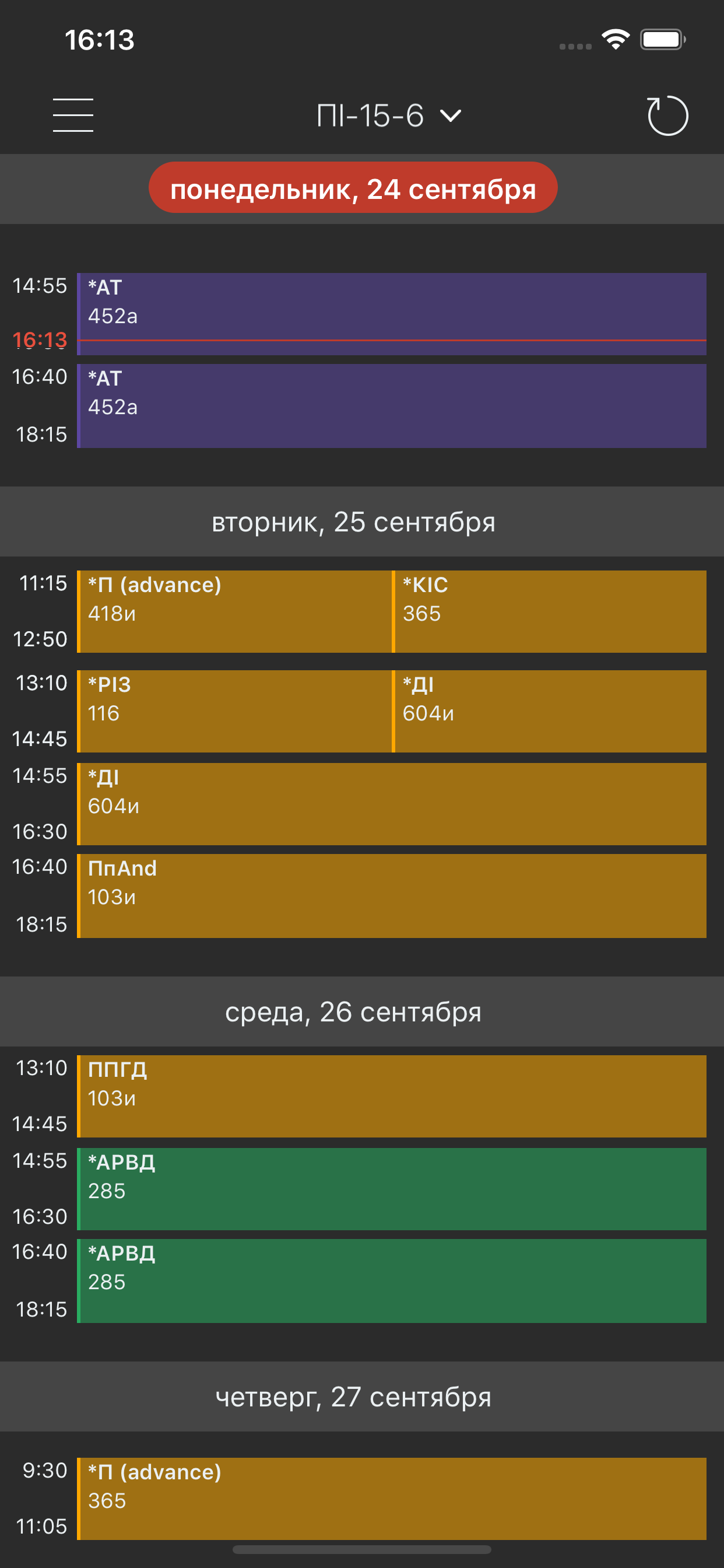Open Monday's 16:40 *АТ lesson

392,405
